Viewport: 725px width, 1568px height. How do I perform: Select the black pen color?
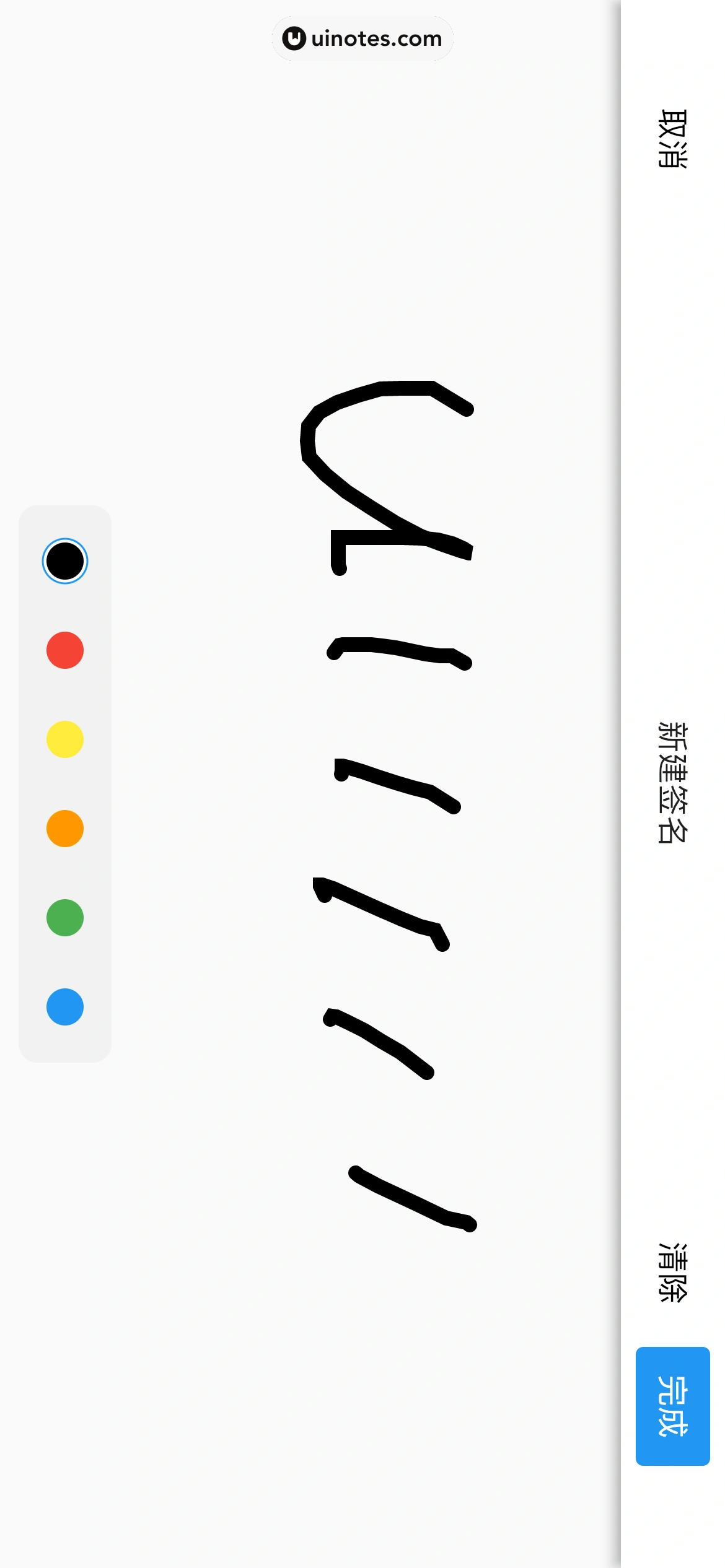click(65, 561)
